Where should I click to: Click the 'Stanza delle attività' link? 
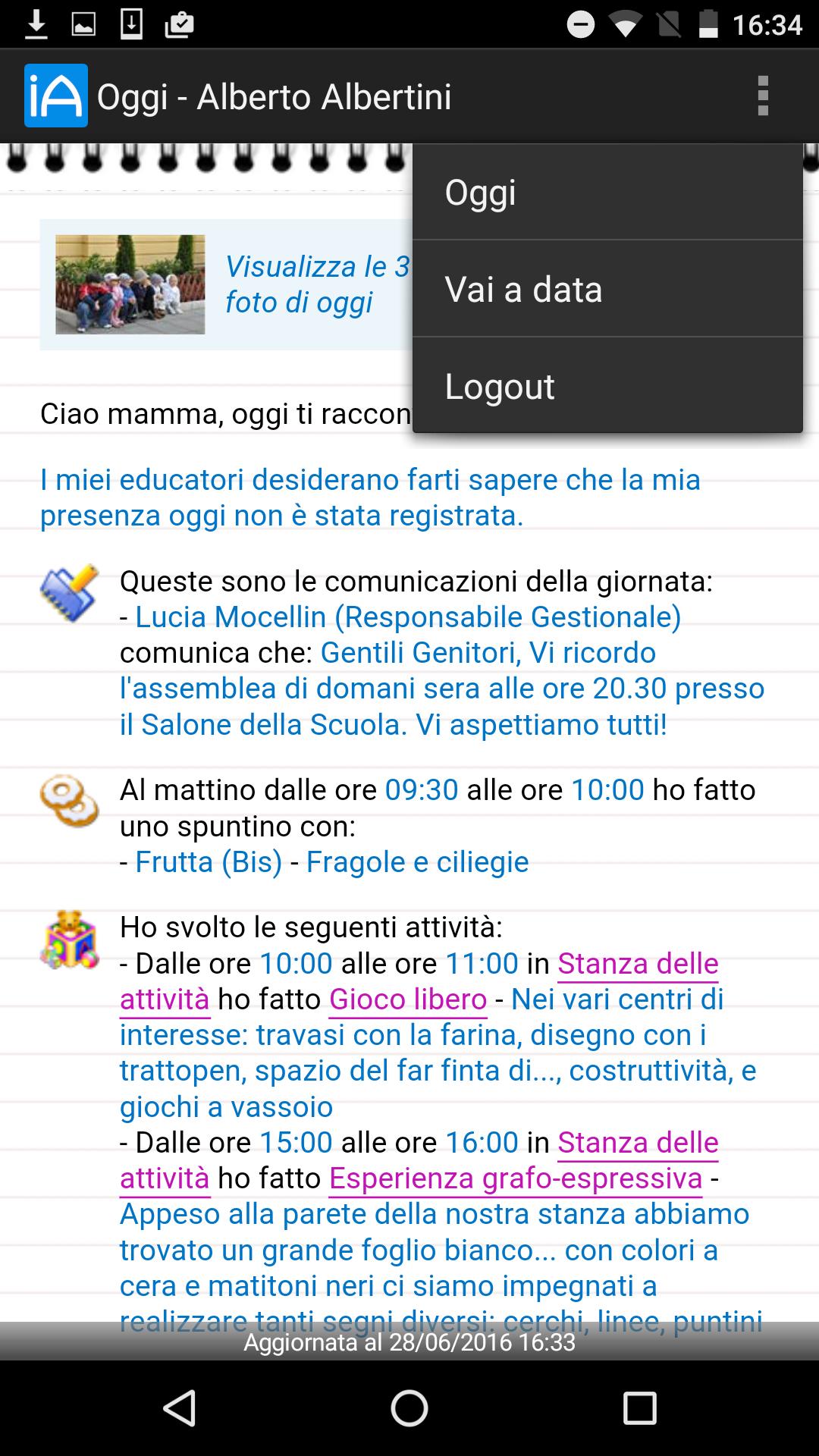pos(637,962)
